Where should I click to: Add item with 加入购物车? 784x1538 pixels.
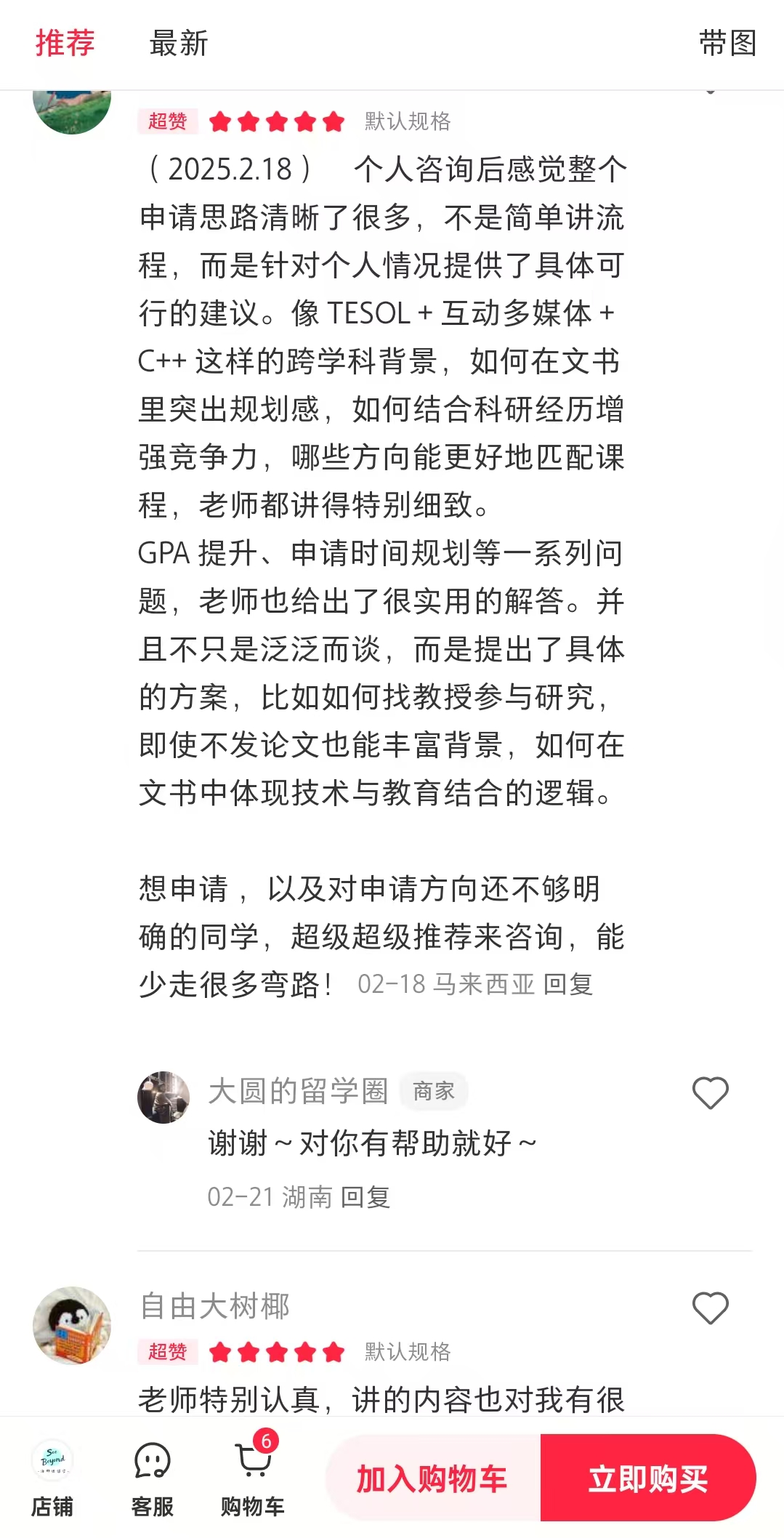click(x=432, y=1478)
